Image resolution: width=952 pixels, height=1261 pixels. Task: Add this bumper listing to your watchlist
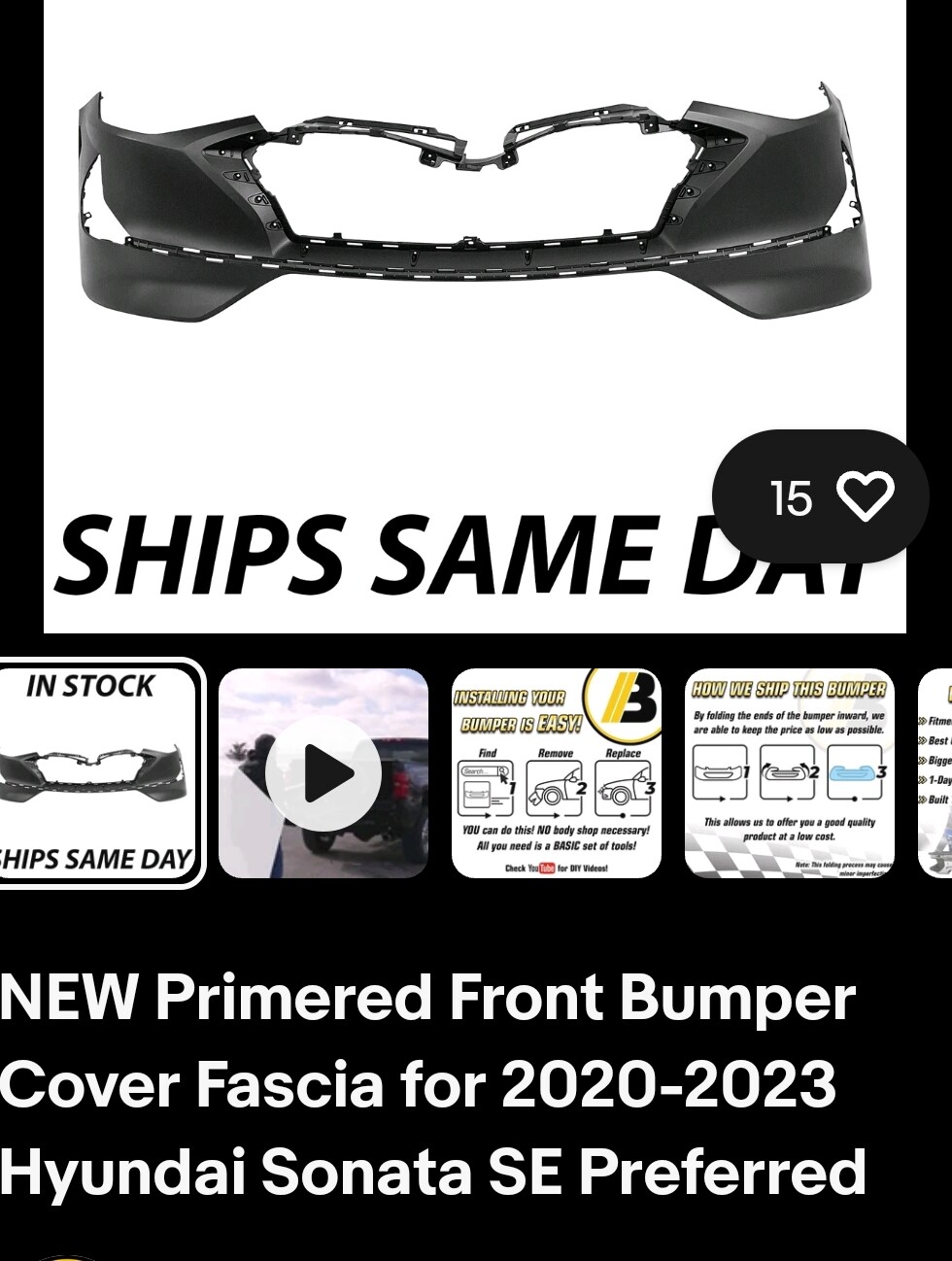(863, 496)
